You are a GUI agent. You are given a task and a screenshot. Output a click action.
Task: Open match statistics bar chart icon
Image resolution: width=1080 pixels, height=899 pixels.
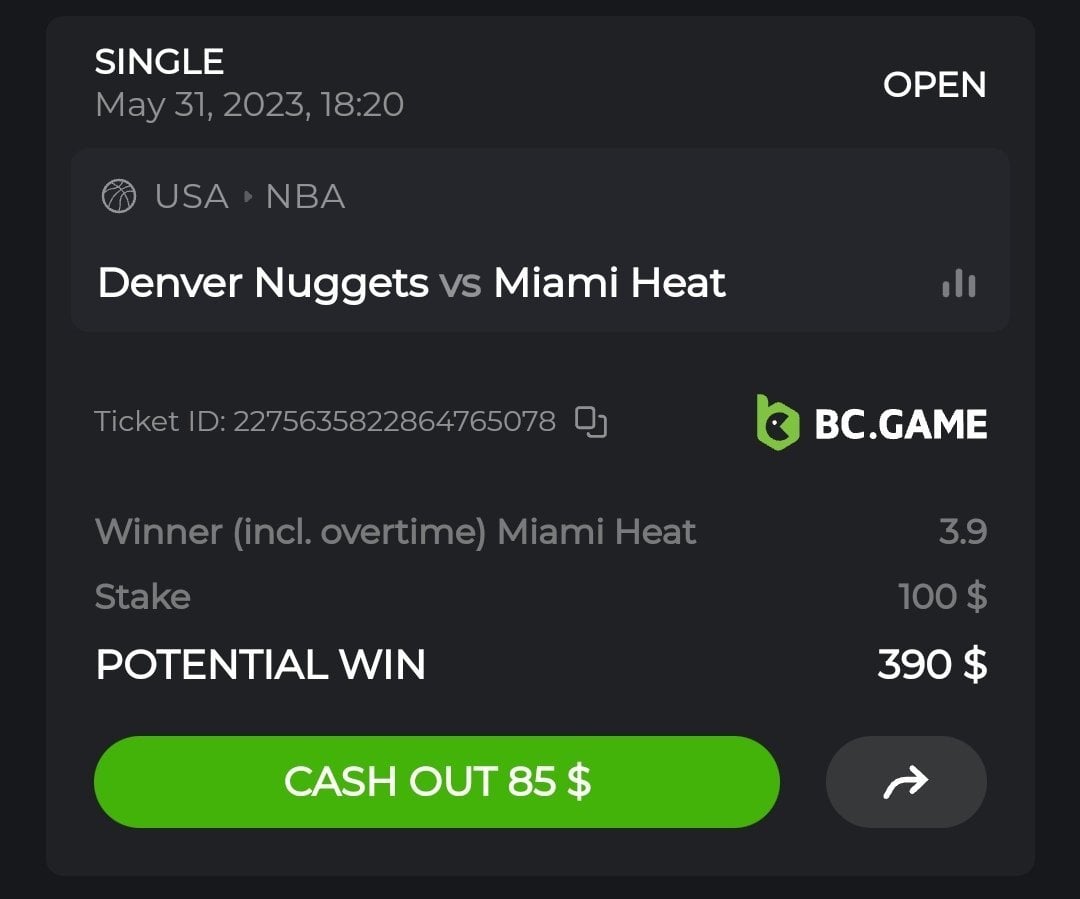pyautogui.click(x=958, y=284)
